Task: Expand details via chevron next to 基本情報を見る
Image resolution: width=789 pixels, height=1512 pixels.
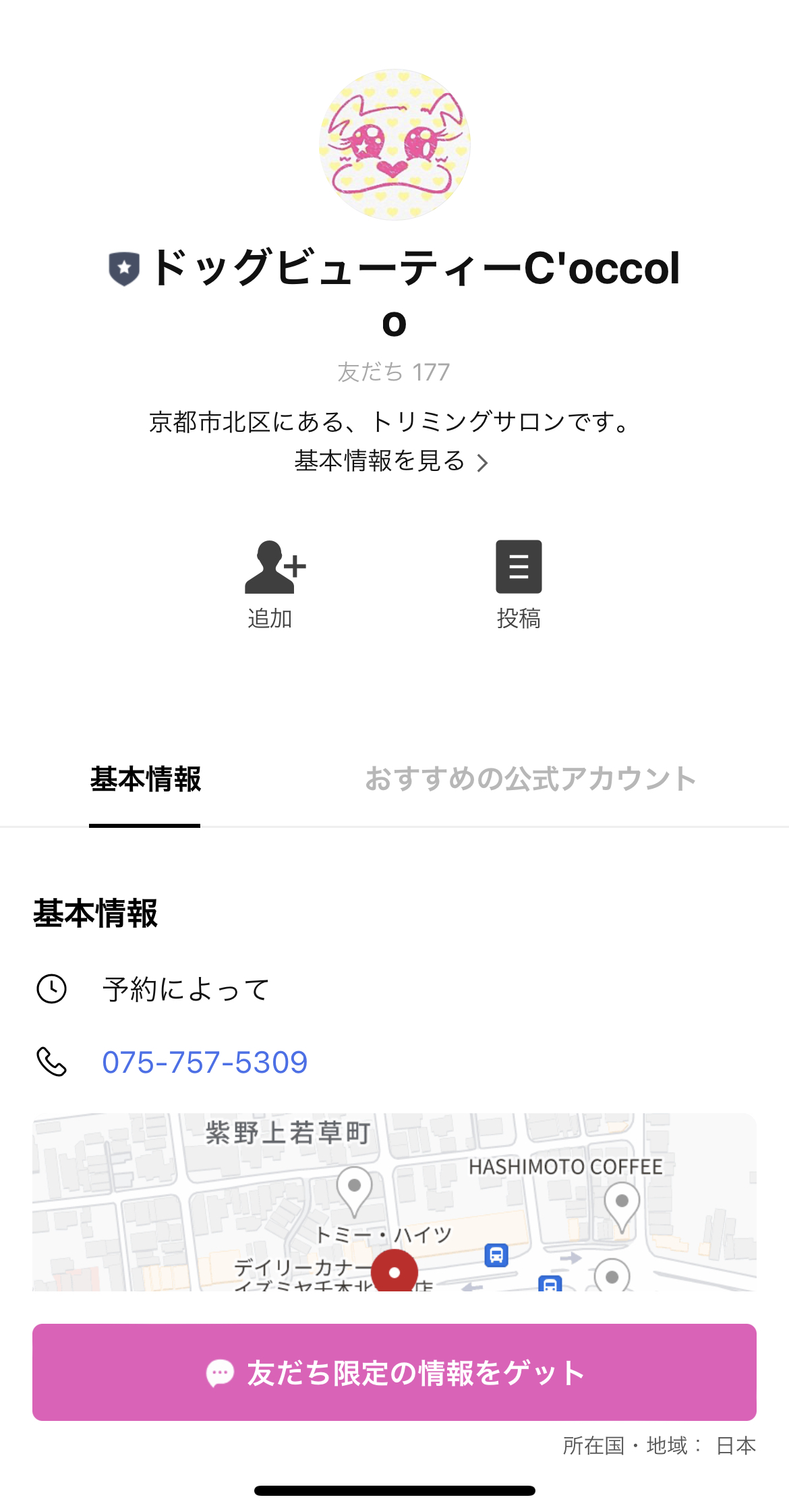Action: 483,462
